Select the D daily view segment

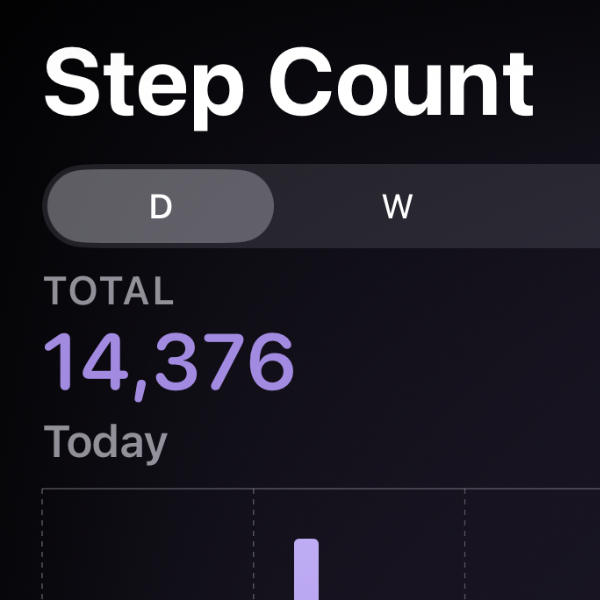[160, 207]
